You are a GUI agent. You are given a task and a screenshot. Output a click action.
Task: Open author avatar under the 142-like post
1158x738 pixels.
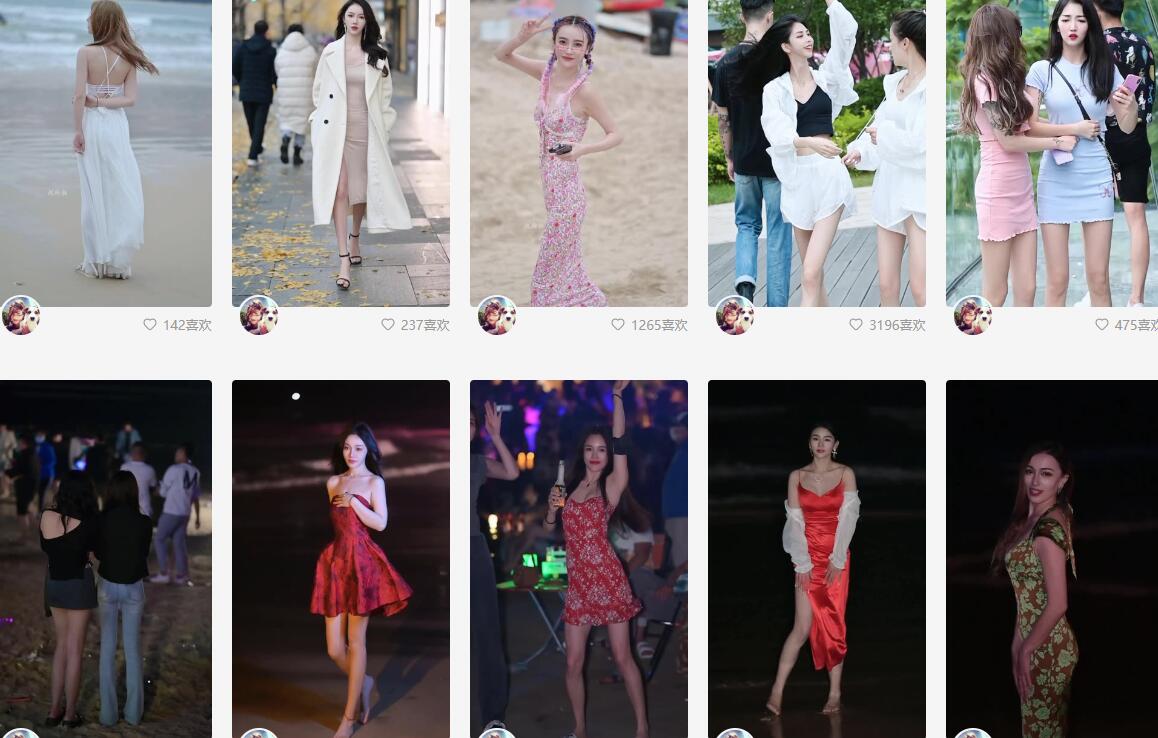pyautogui.click(x=21, y=316)
